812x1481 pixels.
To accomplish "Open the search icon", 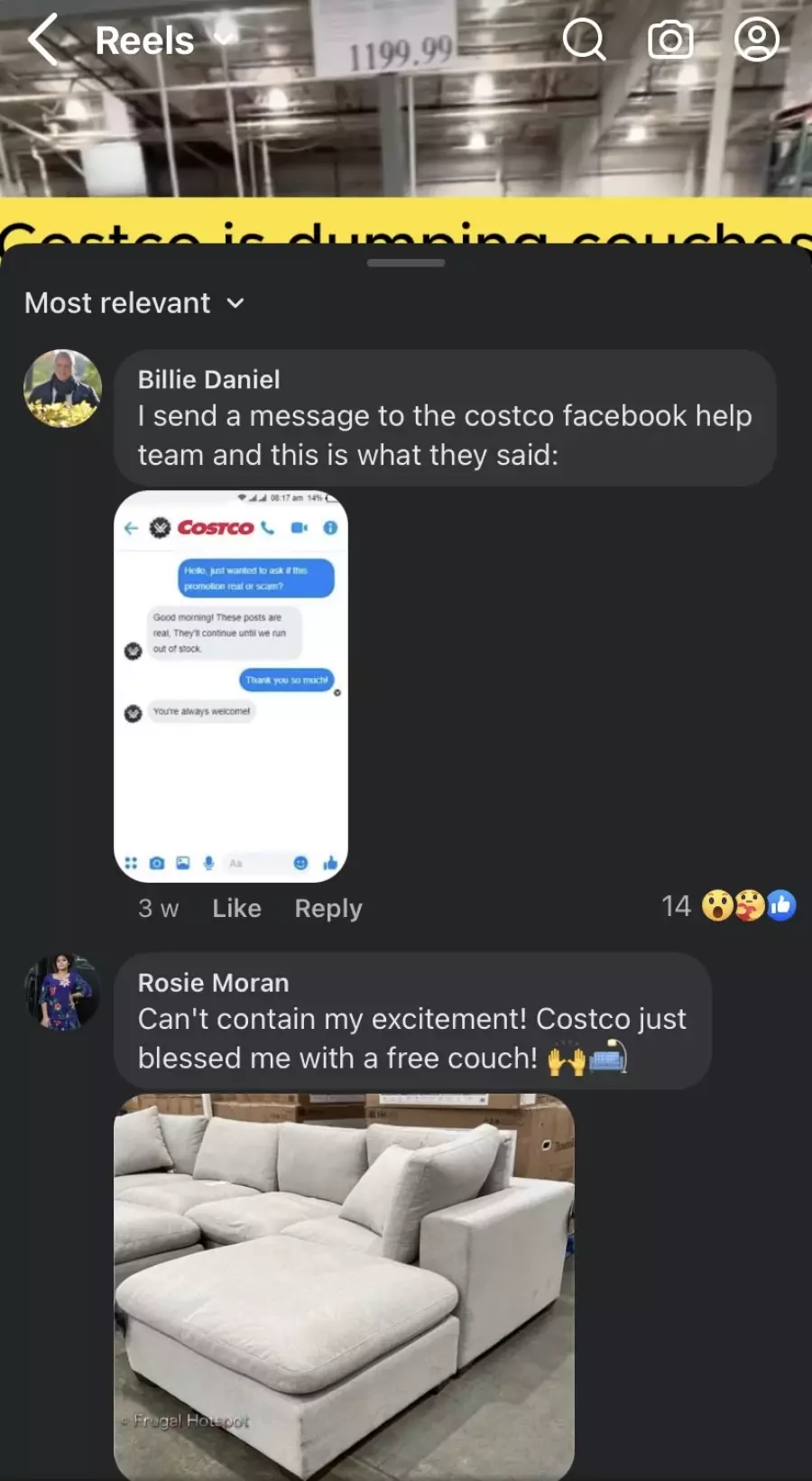I will coord(584,40).
